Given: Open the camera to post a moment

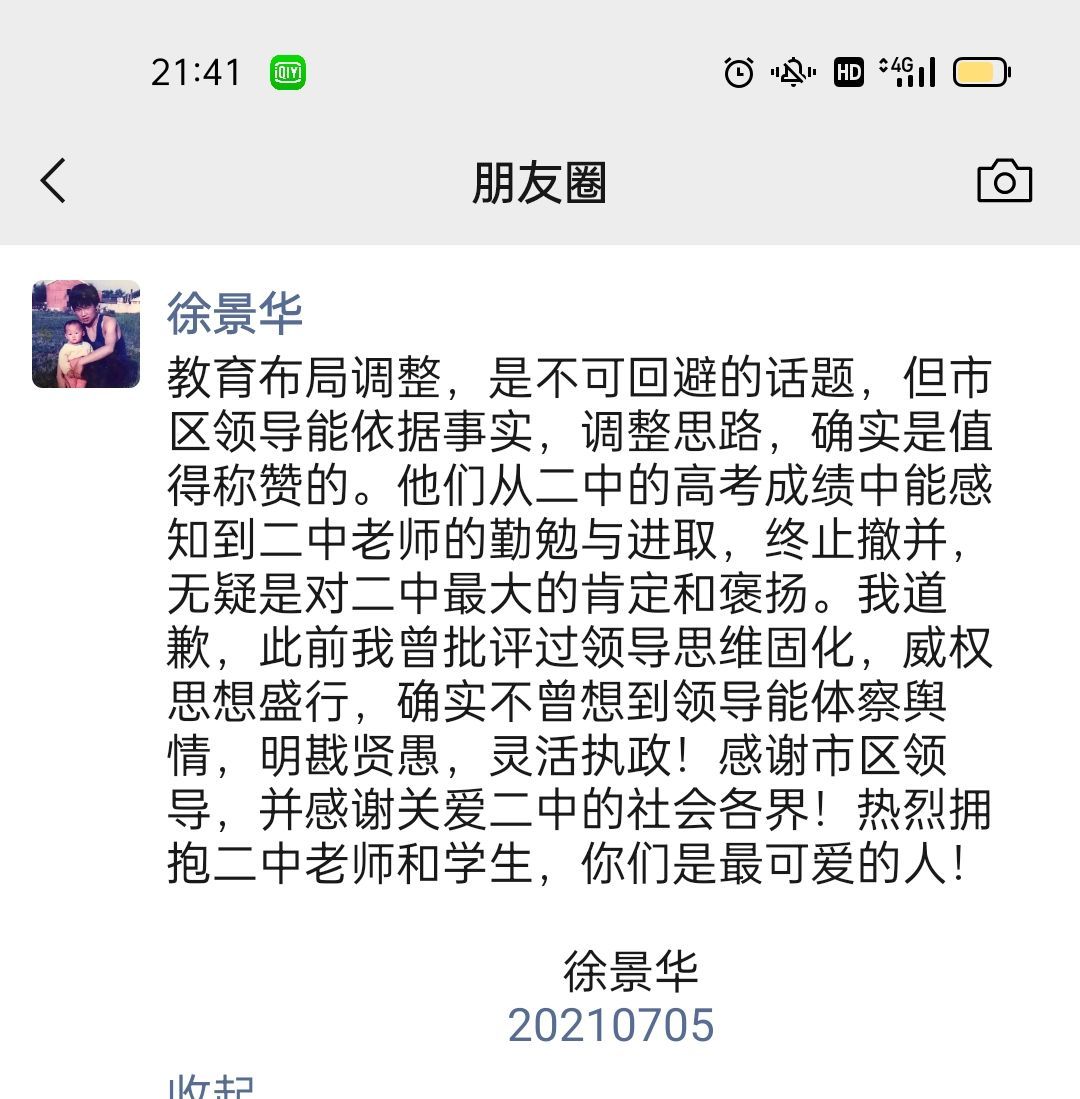Looking at the screenshot, I should pyautogui.click(x=1004, y=182).
